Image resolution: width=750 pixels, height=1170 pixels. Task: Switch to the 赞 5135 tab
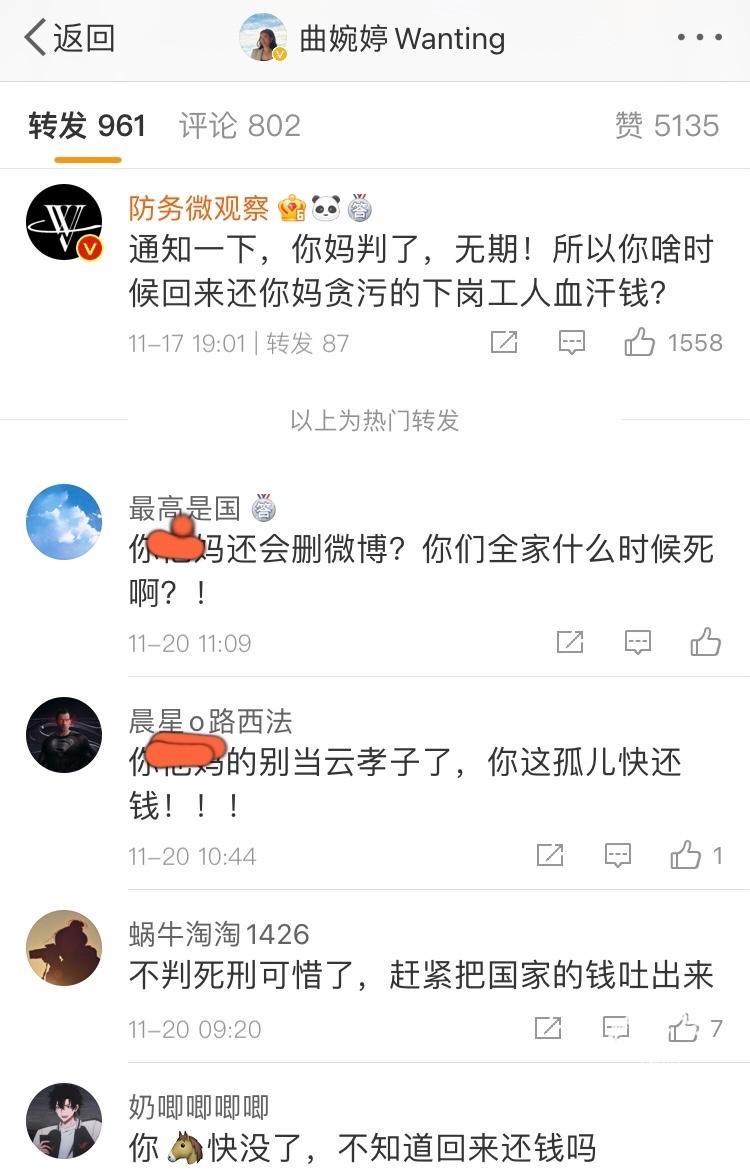pyautogui.click(x=667, y=126)
